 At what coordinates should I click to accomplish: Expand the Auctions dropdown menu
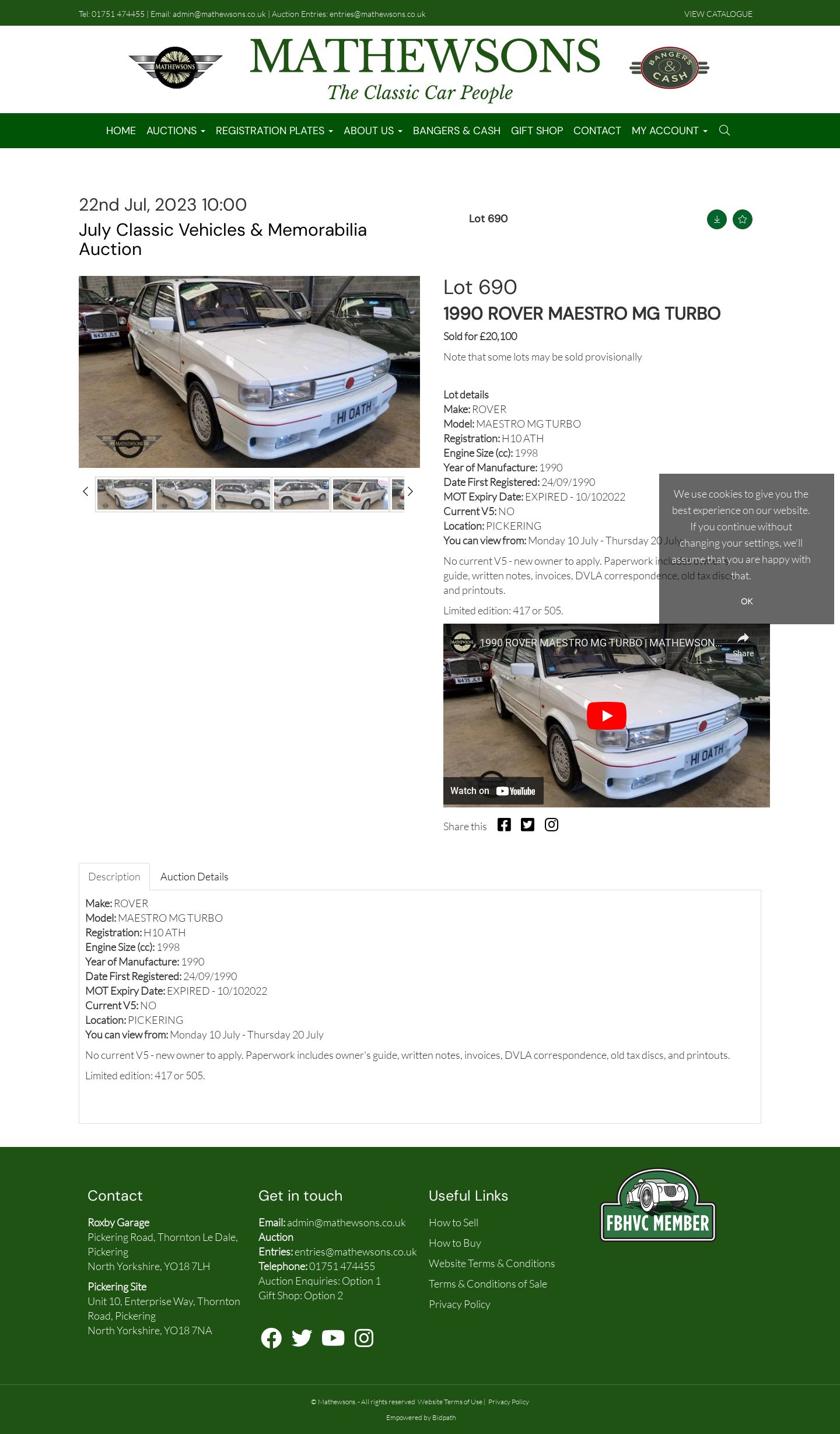[176, 131]
